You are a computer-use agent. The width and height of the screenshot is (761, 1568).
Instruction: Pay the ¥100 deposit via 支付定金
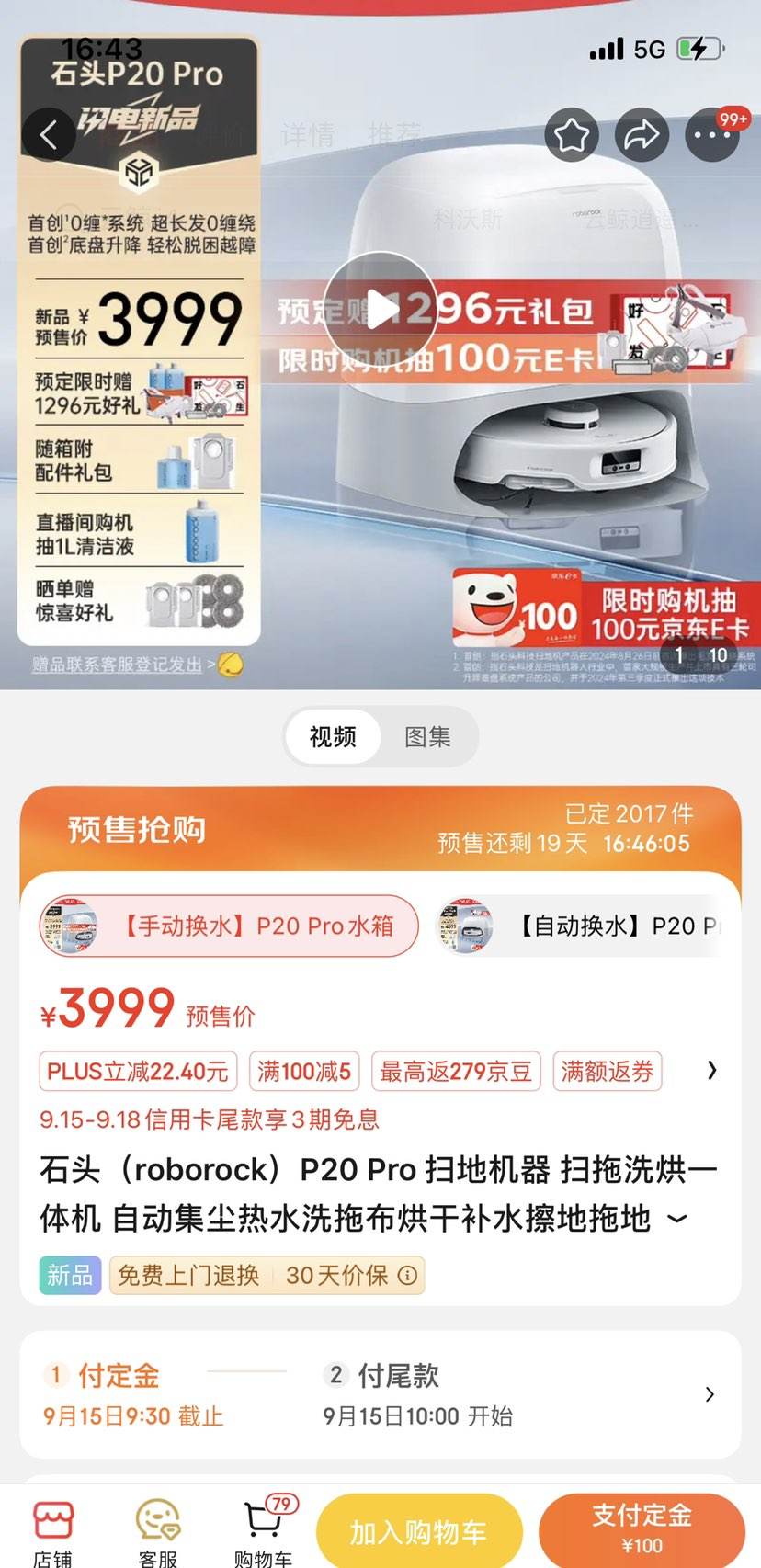click(x=641, y=1529)
